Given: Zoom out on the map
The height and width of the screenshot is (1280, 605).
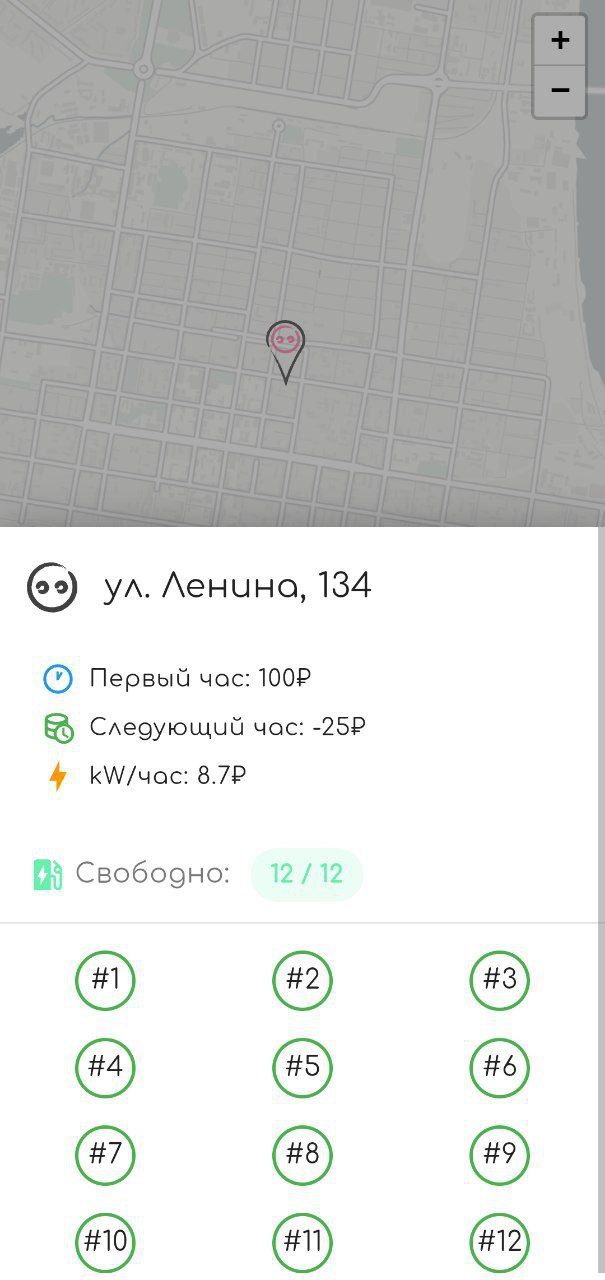Looking at the screenshot, I should pyautogui.click(x=560, y=92).
